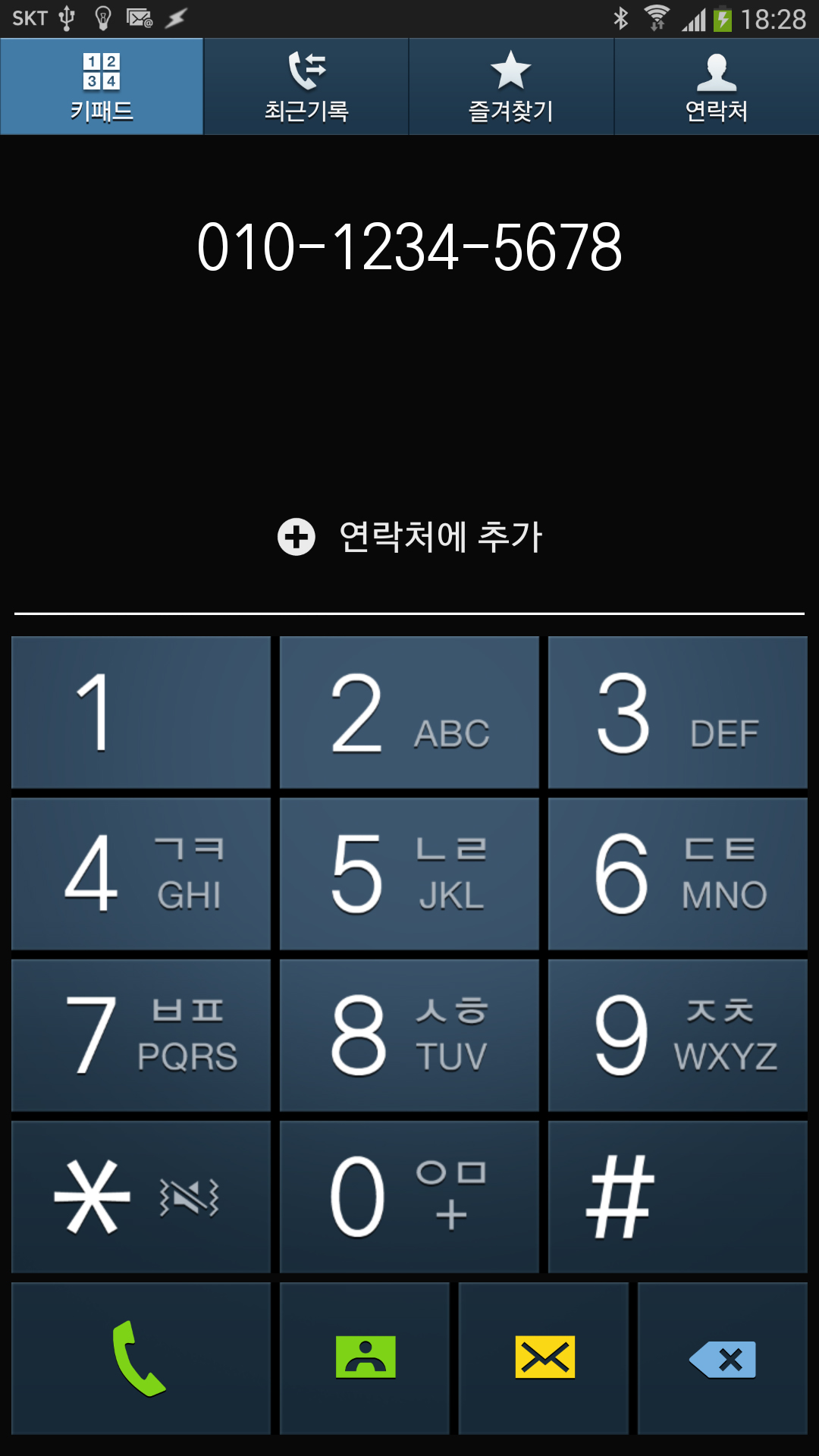
Task: Tap the 6 MNO key
Action: (677, 874)
